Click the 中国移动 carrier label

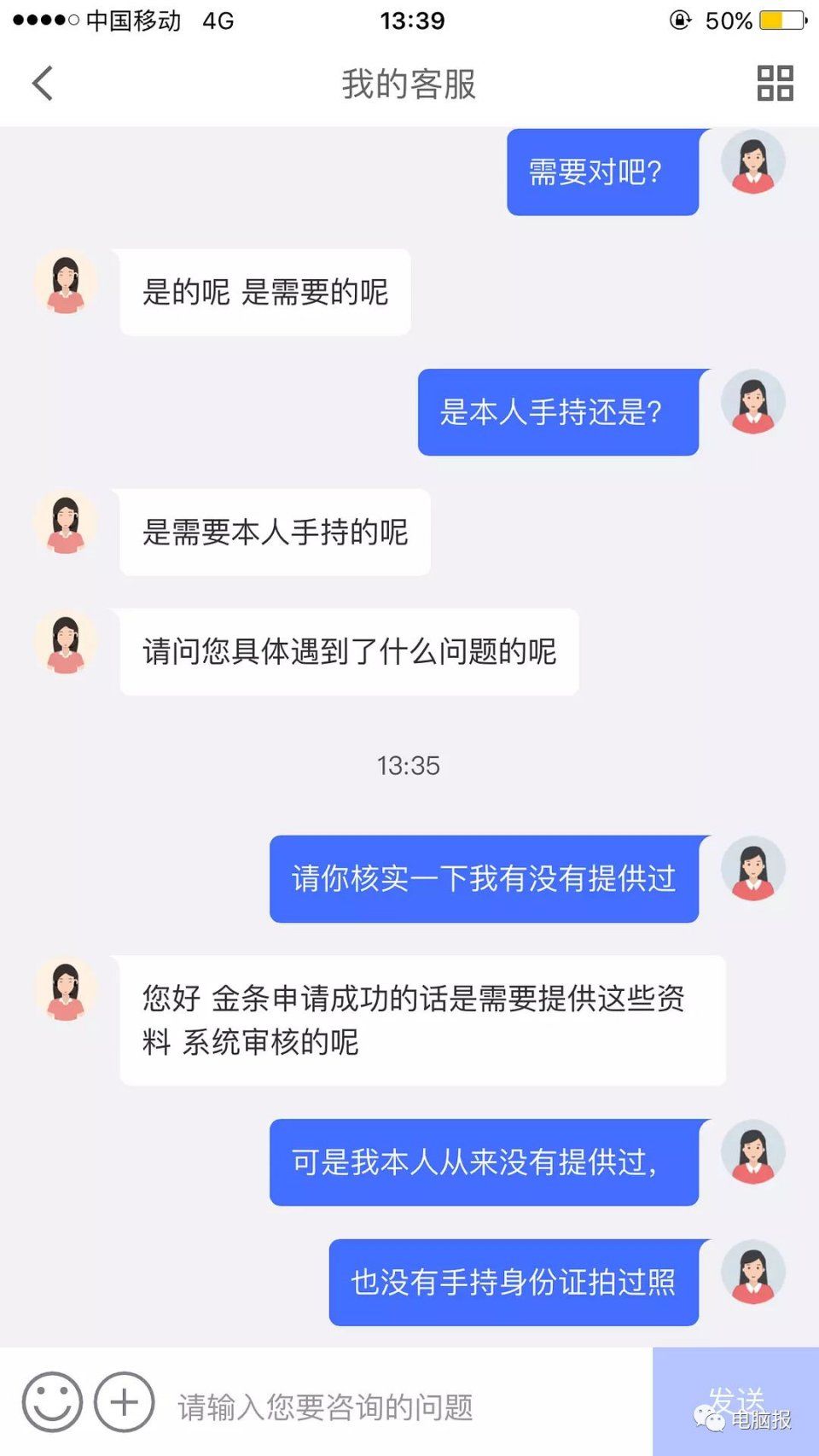tap(128, 20)
